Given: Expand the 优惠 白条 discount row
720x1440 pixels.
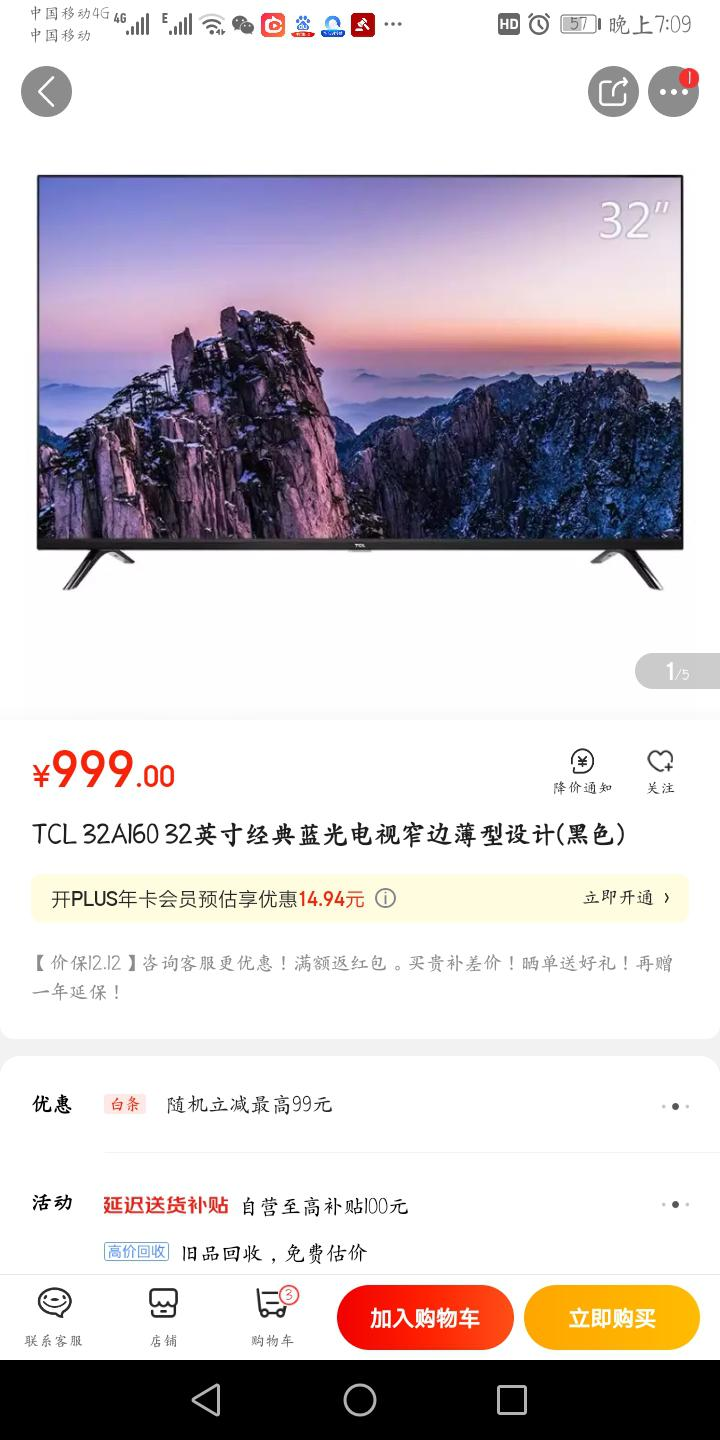Looking at the screenshot, I should (x=675, y=1106).
